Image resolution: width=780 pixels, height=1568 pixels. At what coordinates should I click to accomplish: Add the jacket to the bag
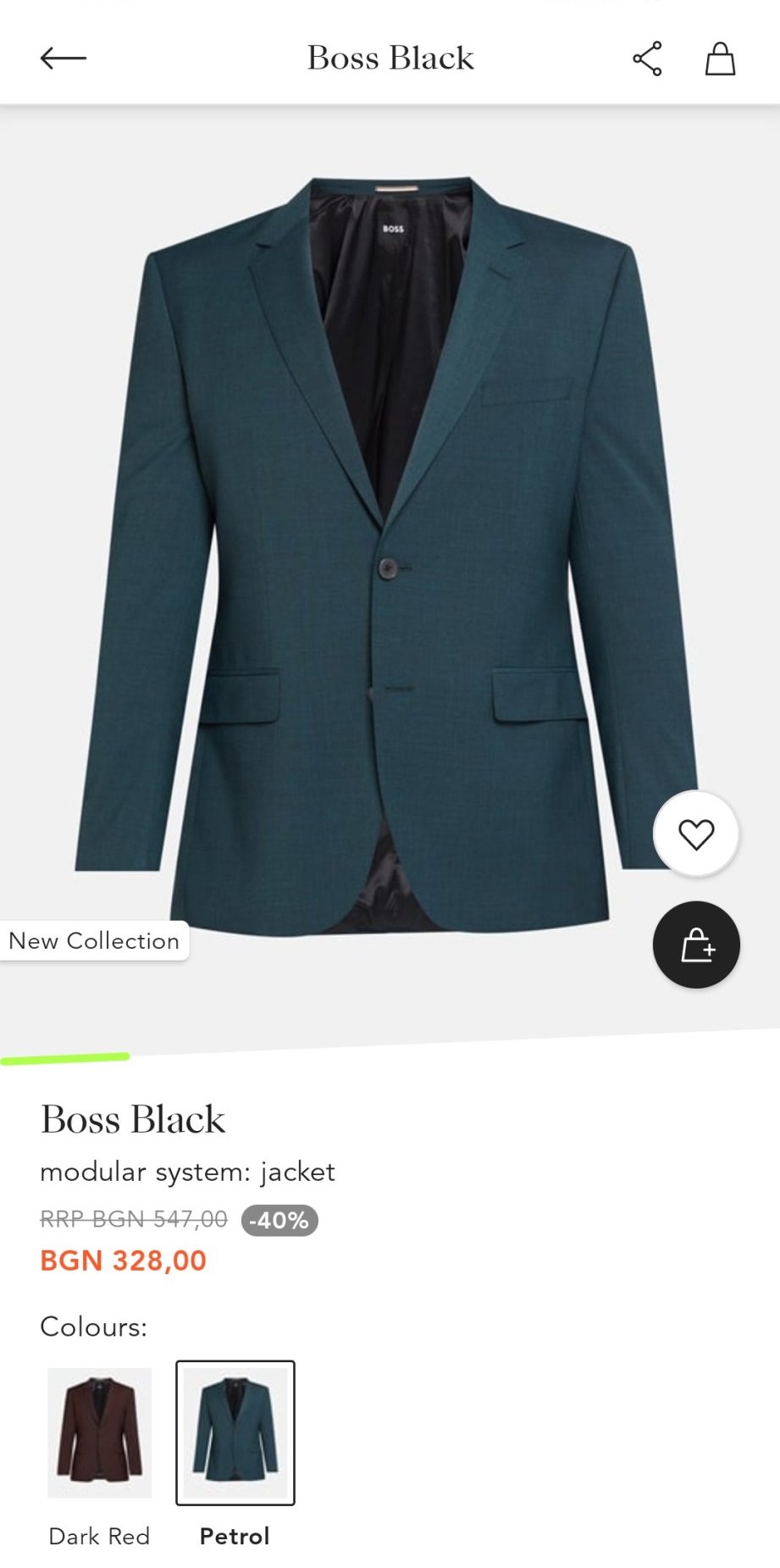[696, 945]
